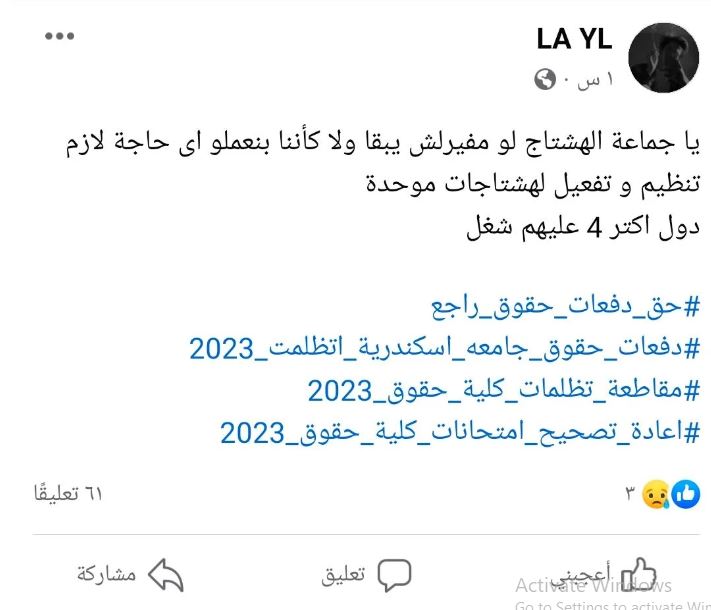Open the post's three-dot options menu
This screenshot has height=610, width=711.
(x=60, y=36)
